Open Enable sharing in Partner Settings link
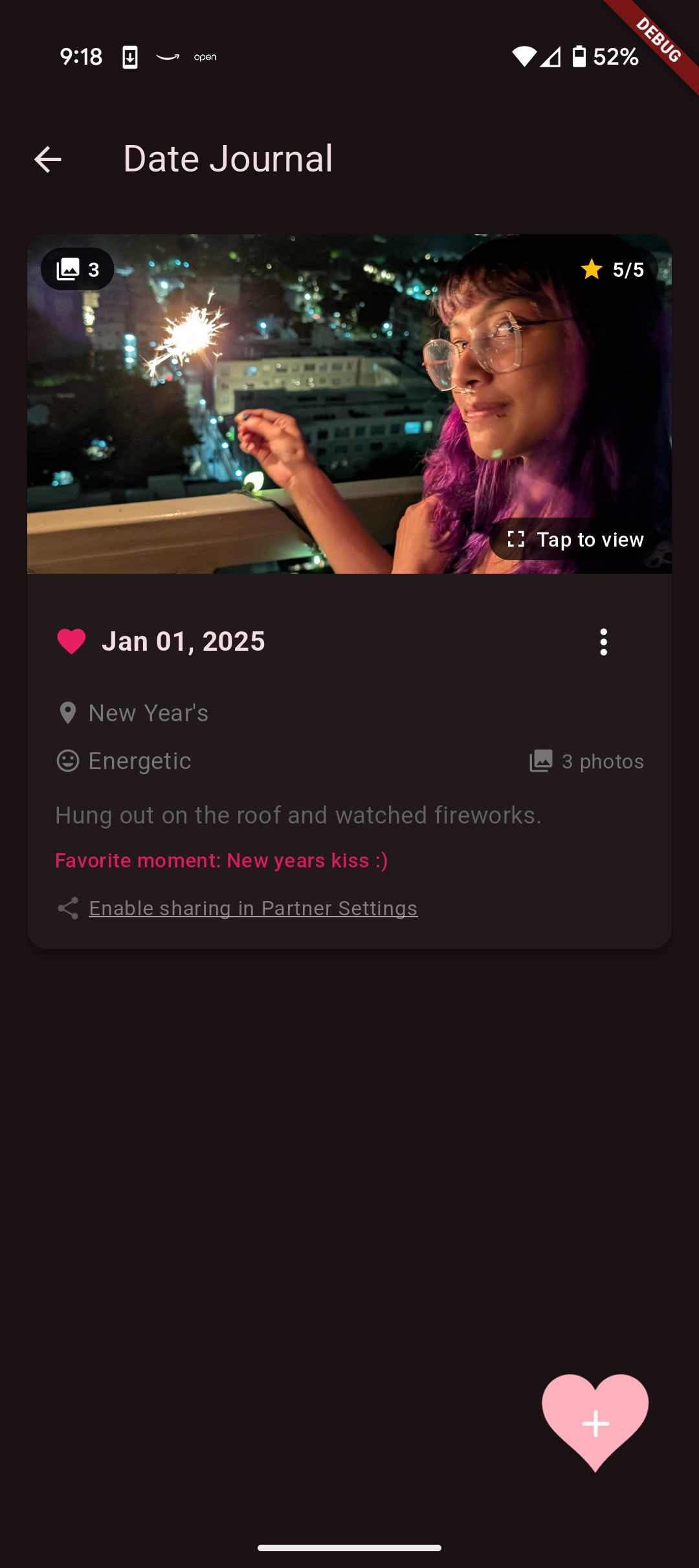This screenshot has width=699, height=1568. coord(253,908)
